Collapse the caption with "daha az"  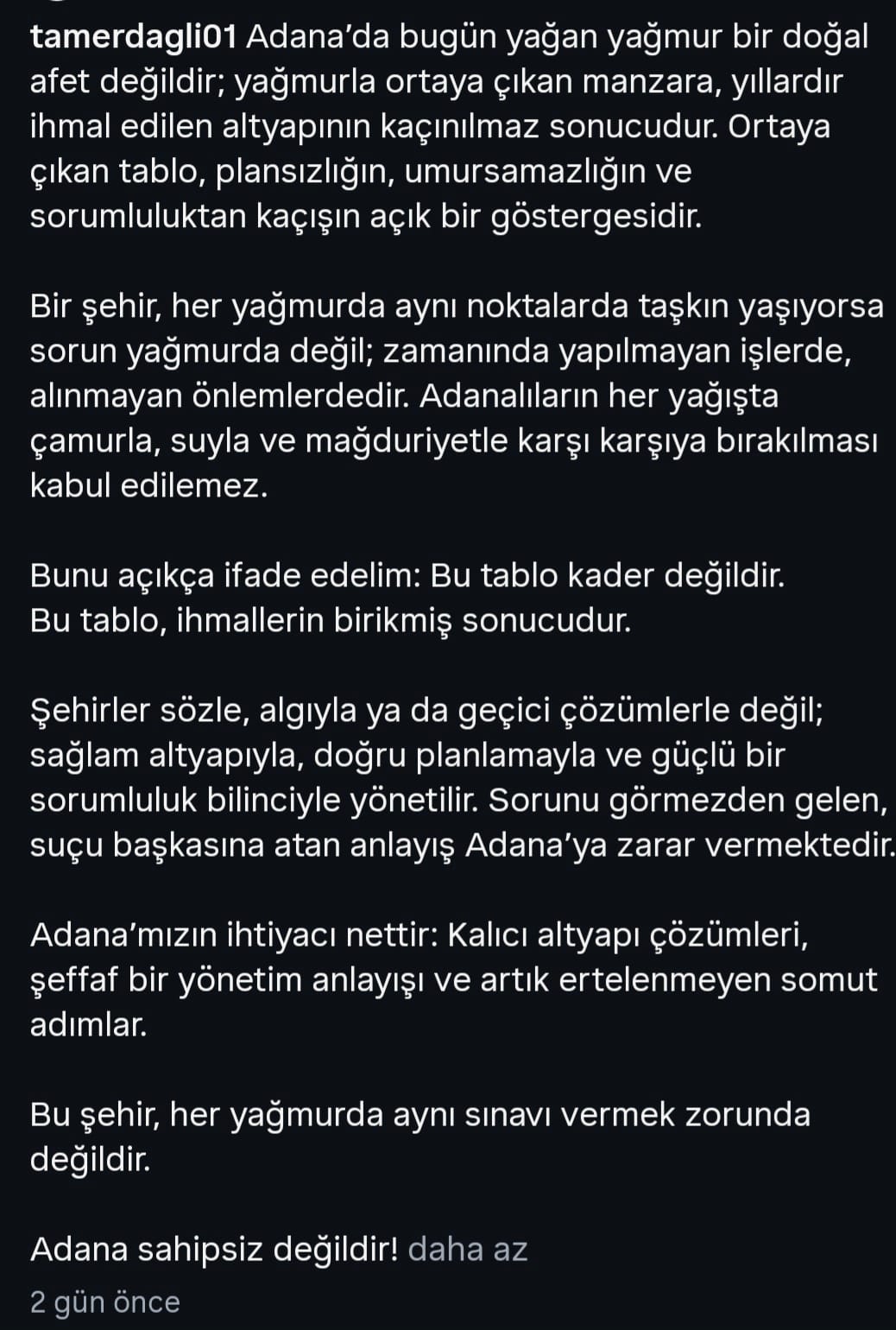[467, 1249]
